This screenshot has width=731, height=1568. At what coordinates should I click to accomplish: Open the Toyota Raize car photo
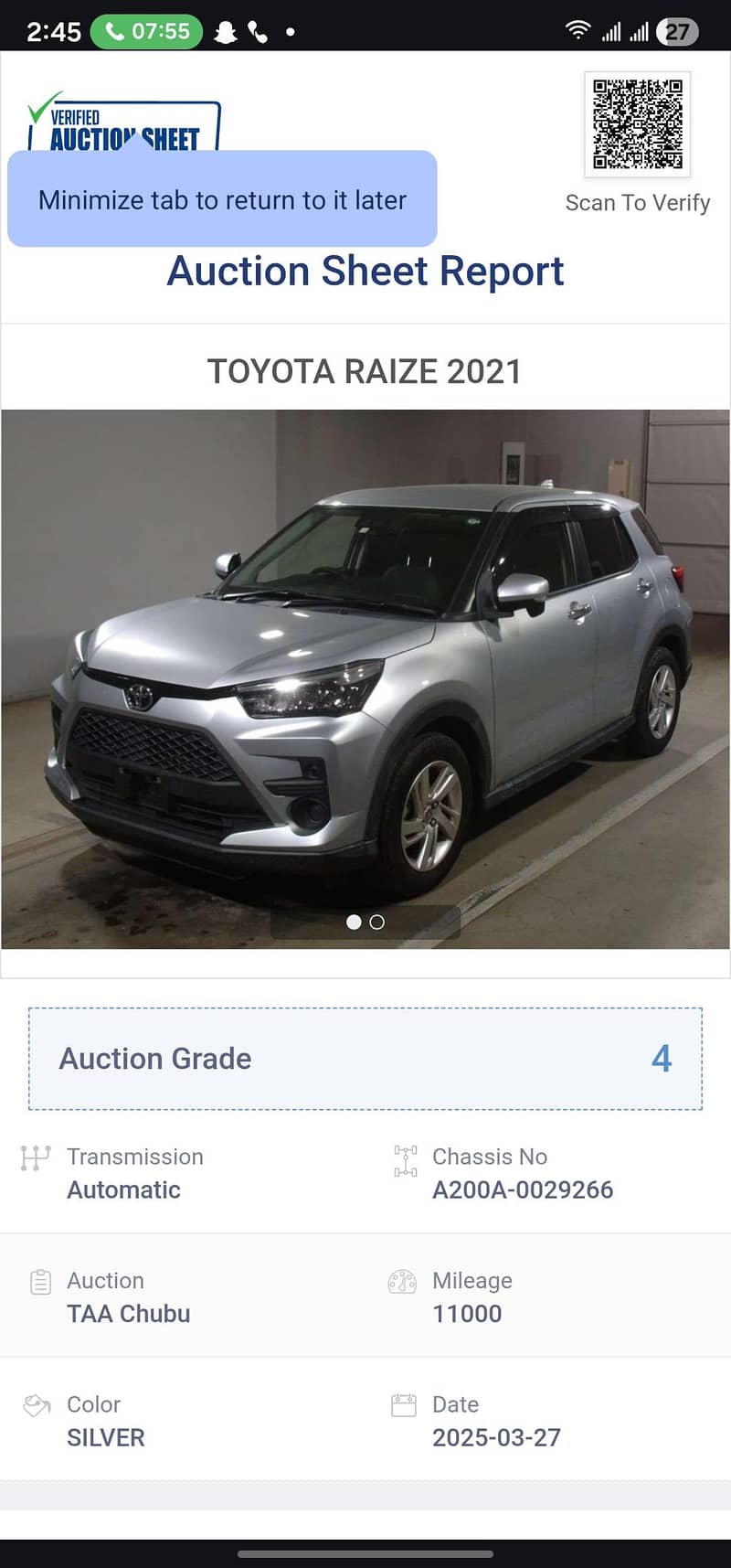pyautogui.click(x=365, y=677)
